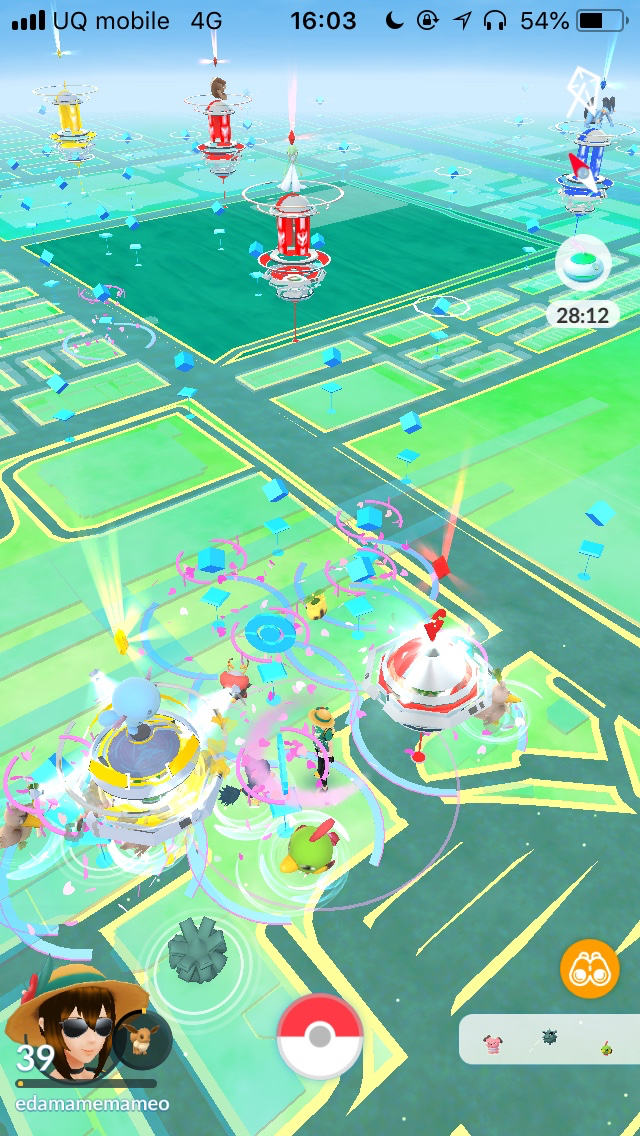This screenshot has width=640, height=1136.
Task: Tap the active incense timer icon
Action: (x=583, y=263)
